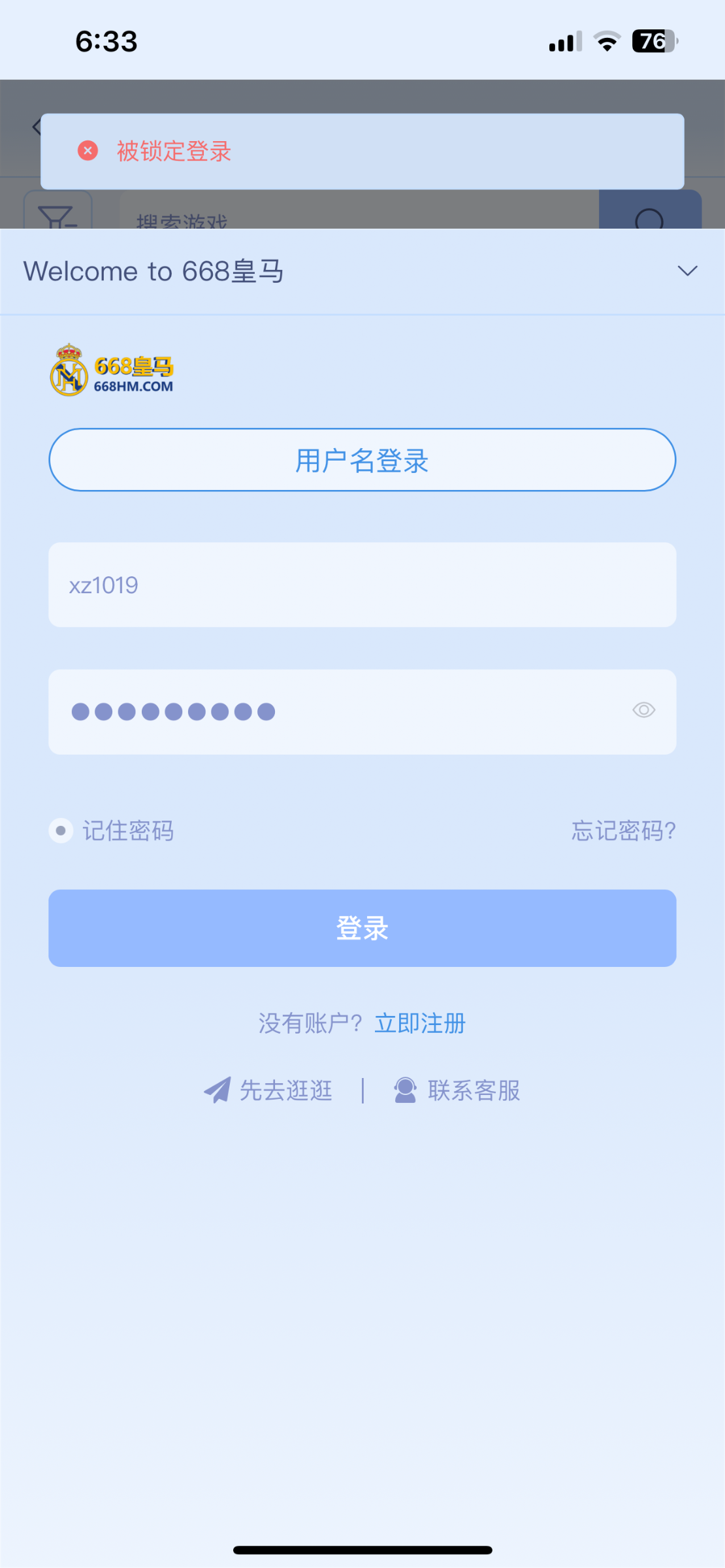Tap the back arrow at top left
Screen dimensions: 725x1568
(x=37, y=125)
